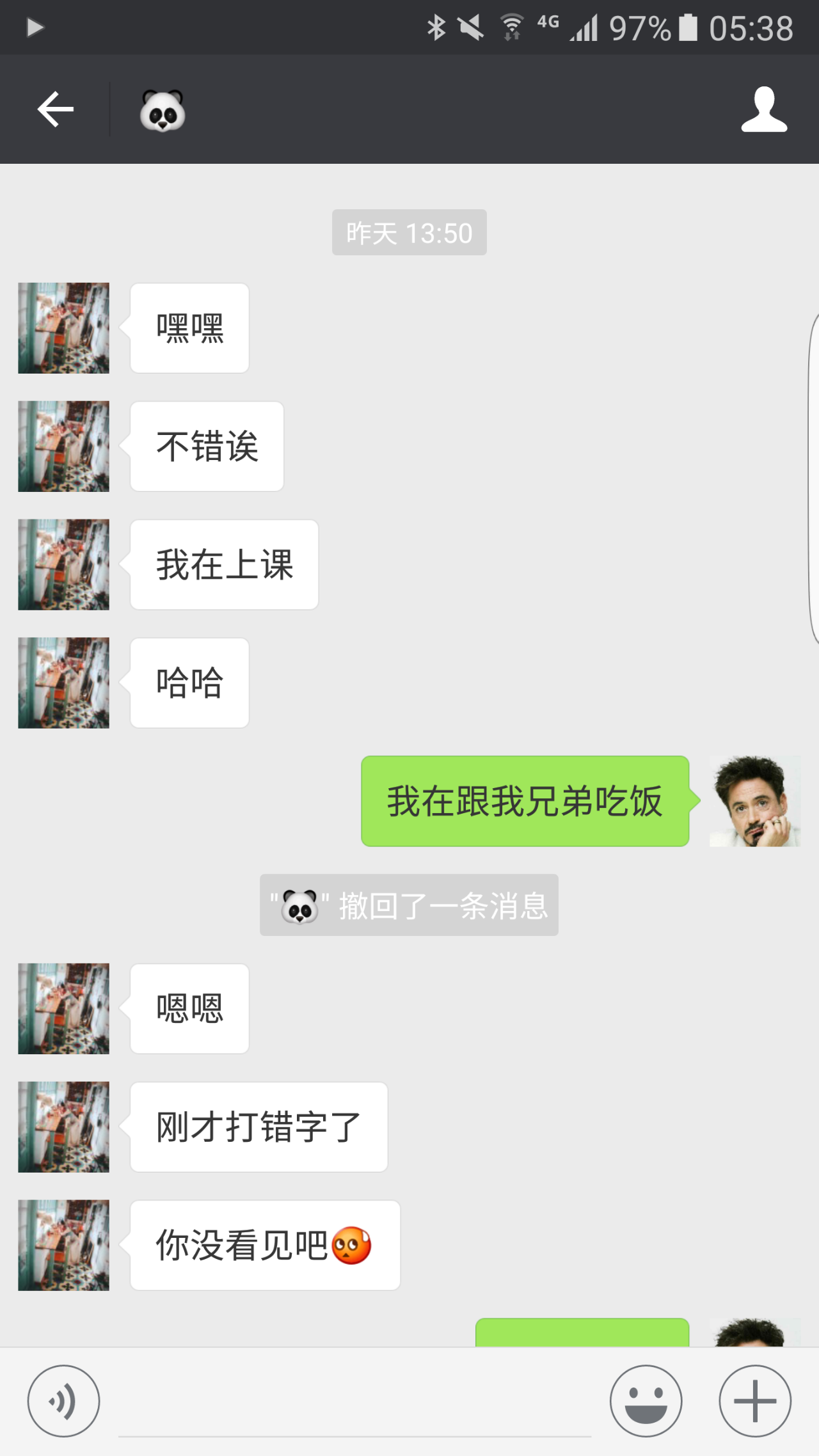Tap my avatar beside 我在跟我兄弟吃饭
819x1456 pixels.
click(x=754, y=801)
